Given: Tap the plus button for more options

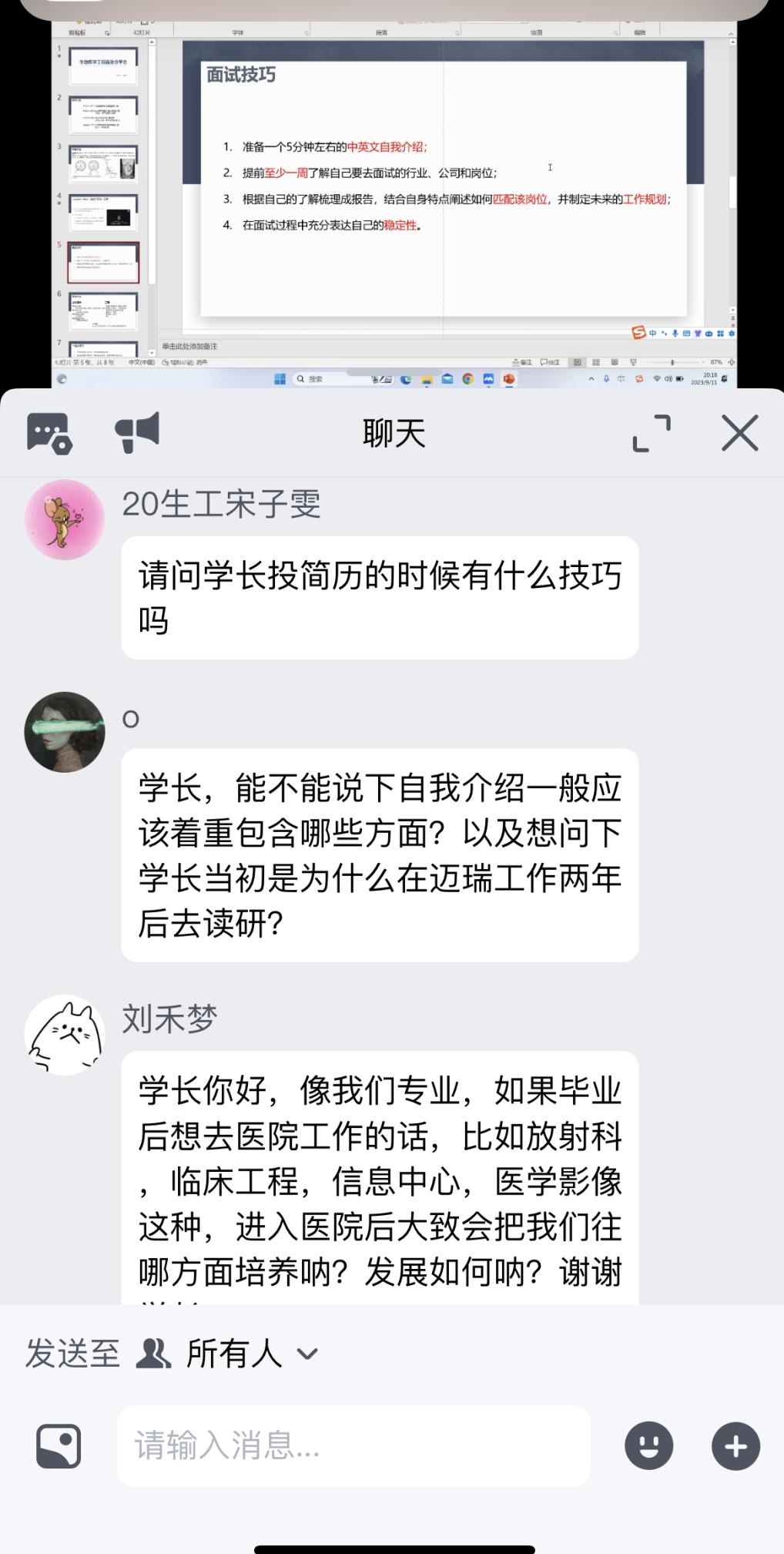Looking at the screenshot, I should pyautogui.click(x=735, y=1445).
